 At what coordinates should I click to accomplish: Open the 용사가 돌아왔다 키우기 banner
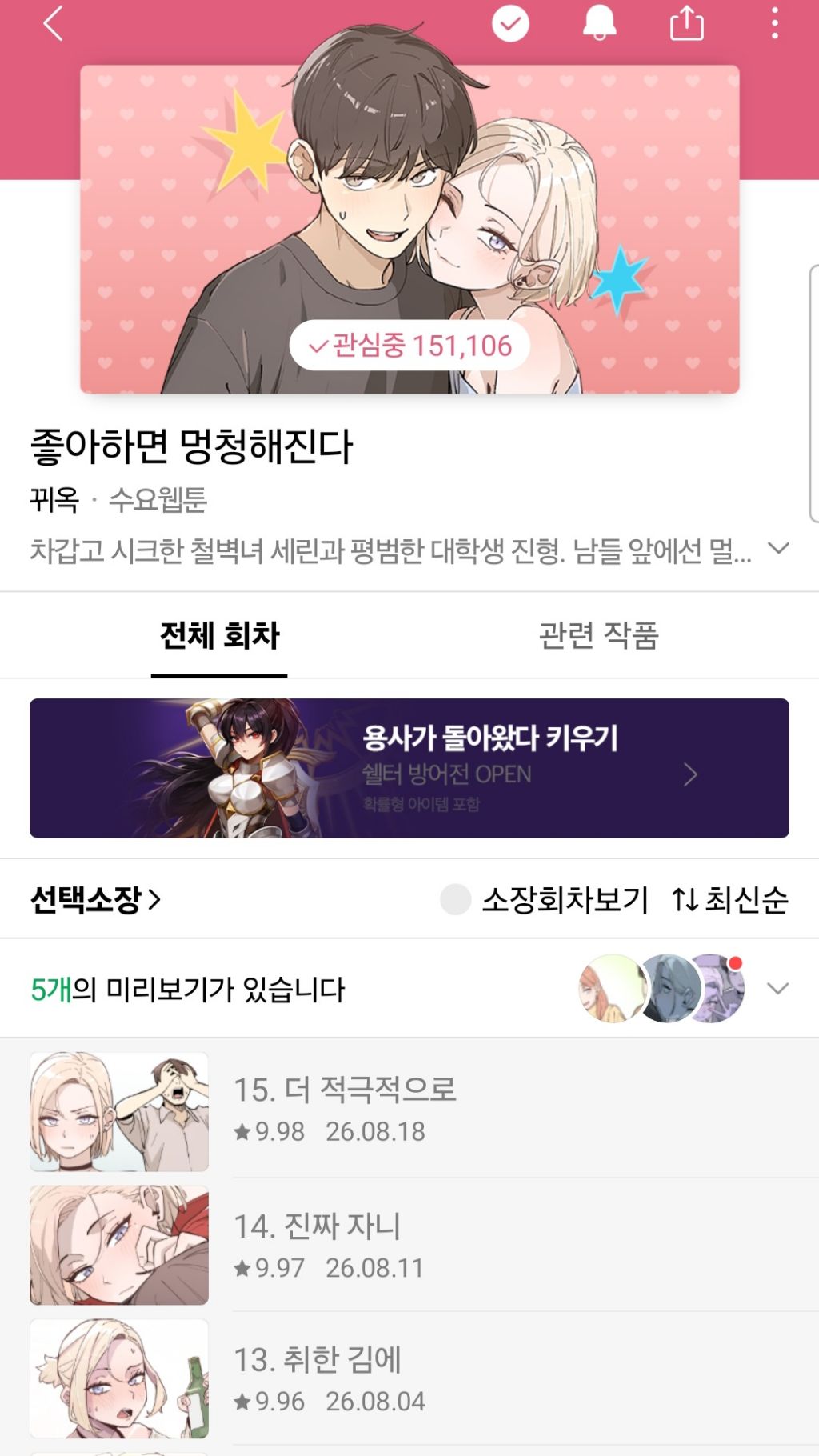point(409,768)
